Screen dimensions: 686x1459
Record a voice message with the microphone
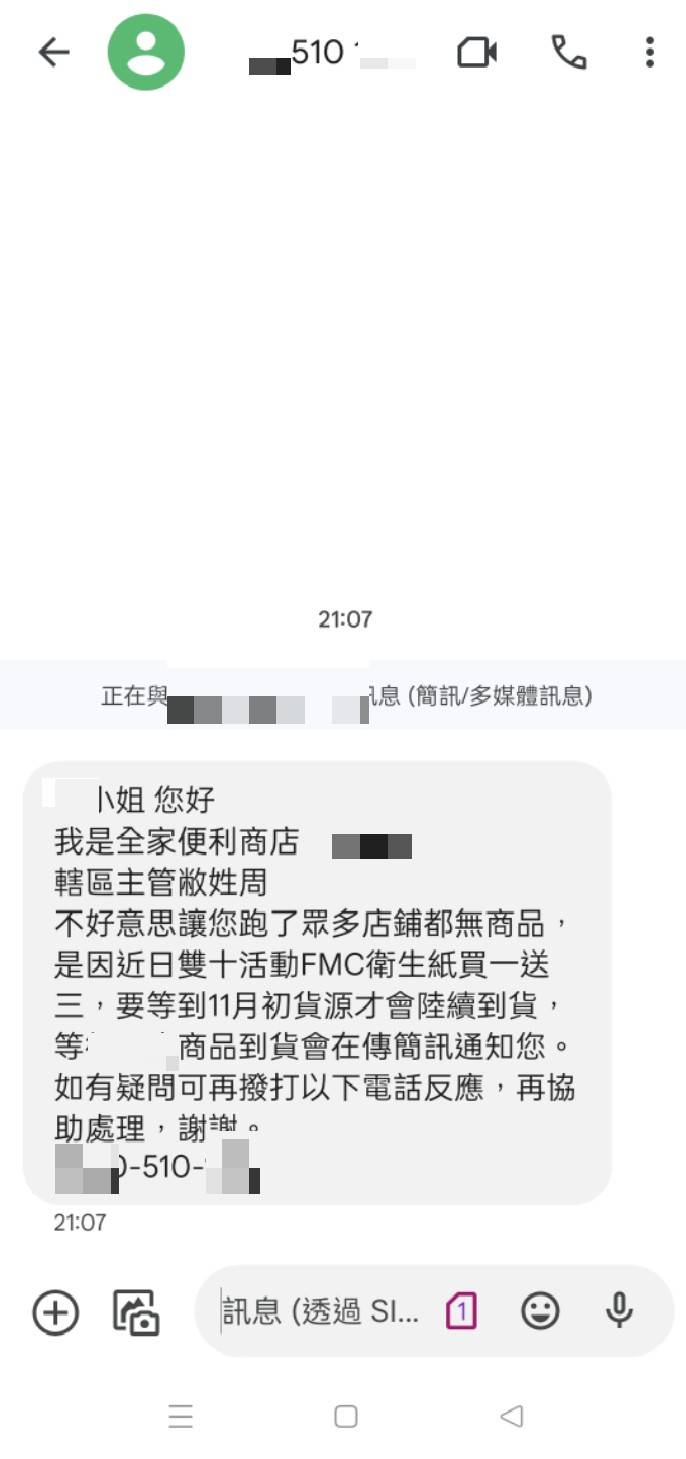620,1311
